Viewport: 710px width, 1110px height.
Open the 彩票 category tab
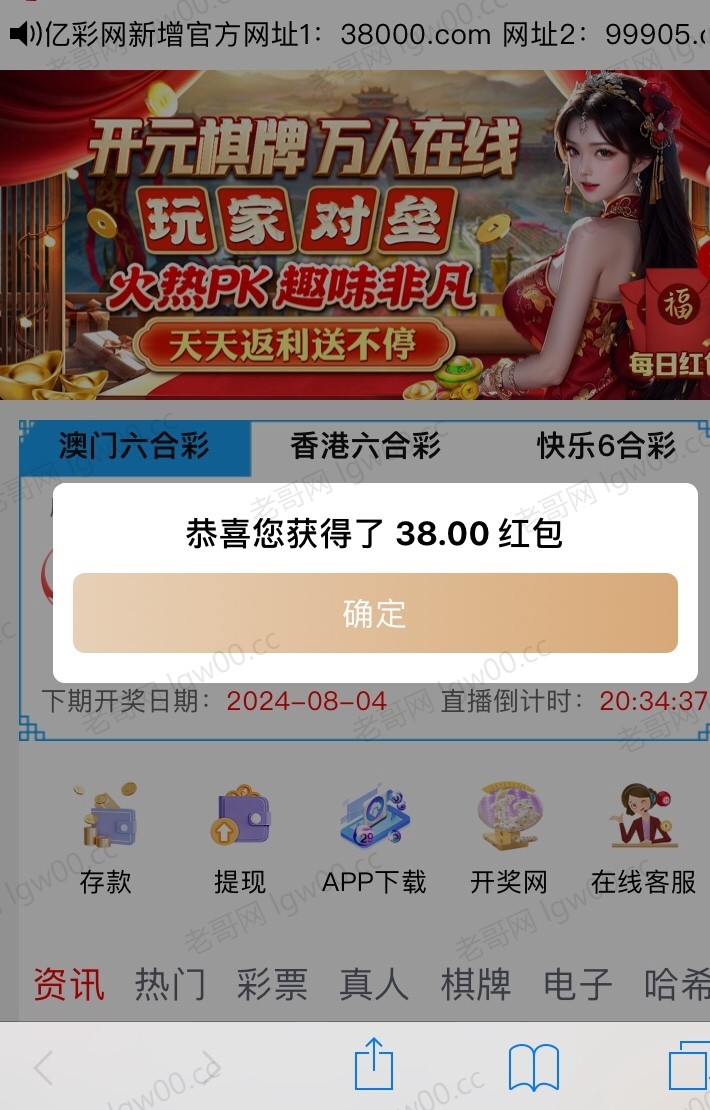272,985
